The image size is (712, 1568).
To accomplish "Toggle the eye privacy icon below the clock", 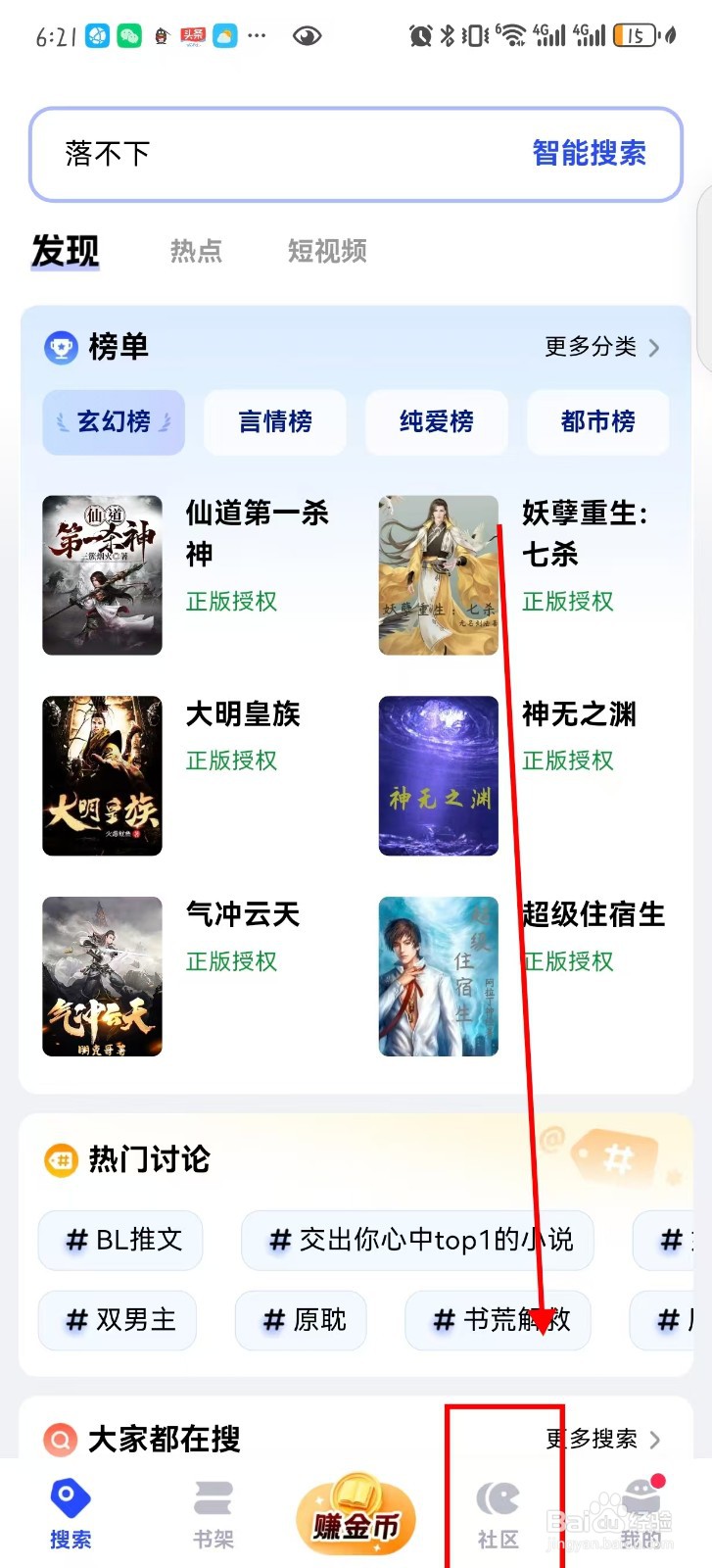I will 307,35.
